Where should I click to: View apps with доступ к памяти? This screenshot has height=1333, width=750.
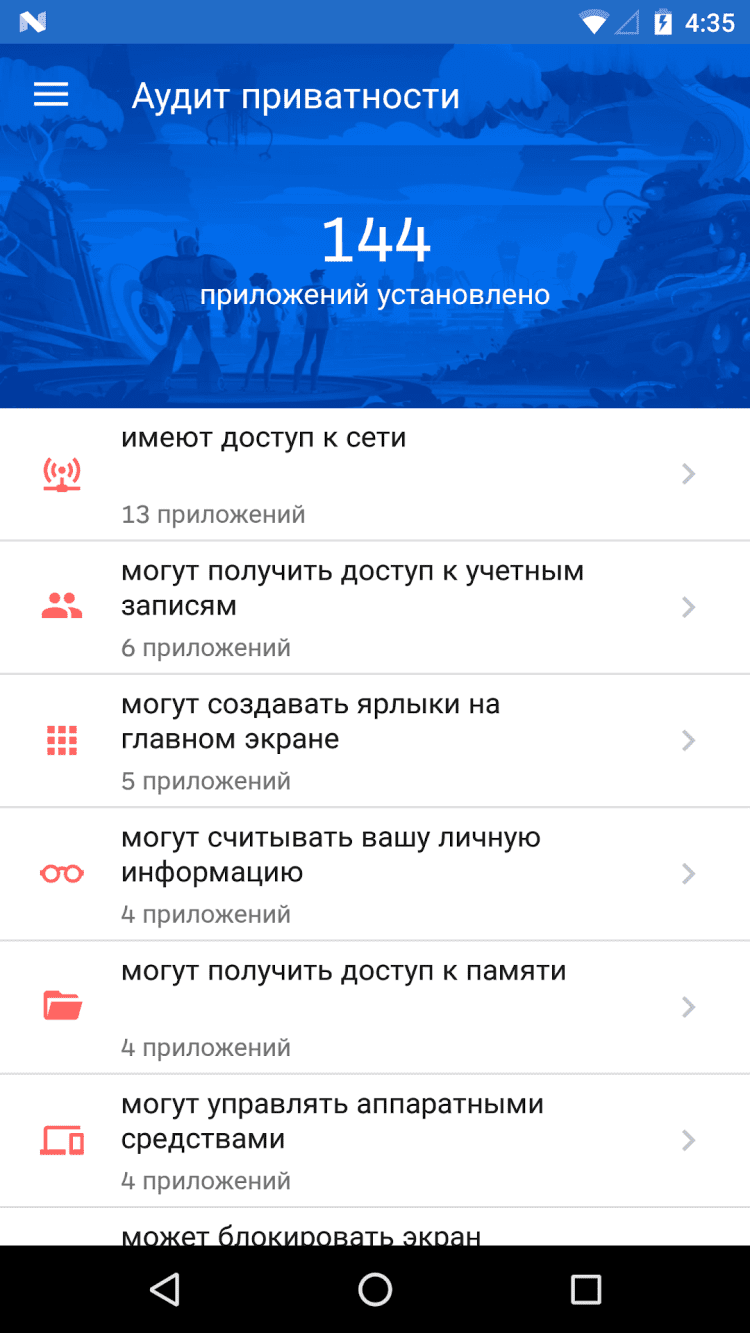375,1006
